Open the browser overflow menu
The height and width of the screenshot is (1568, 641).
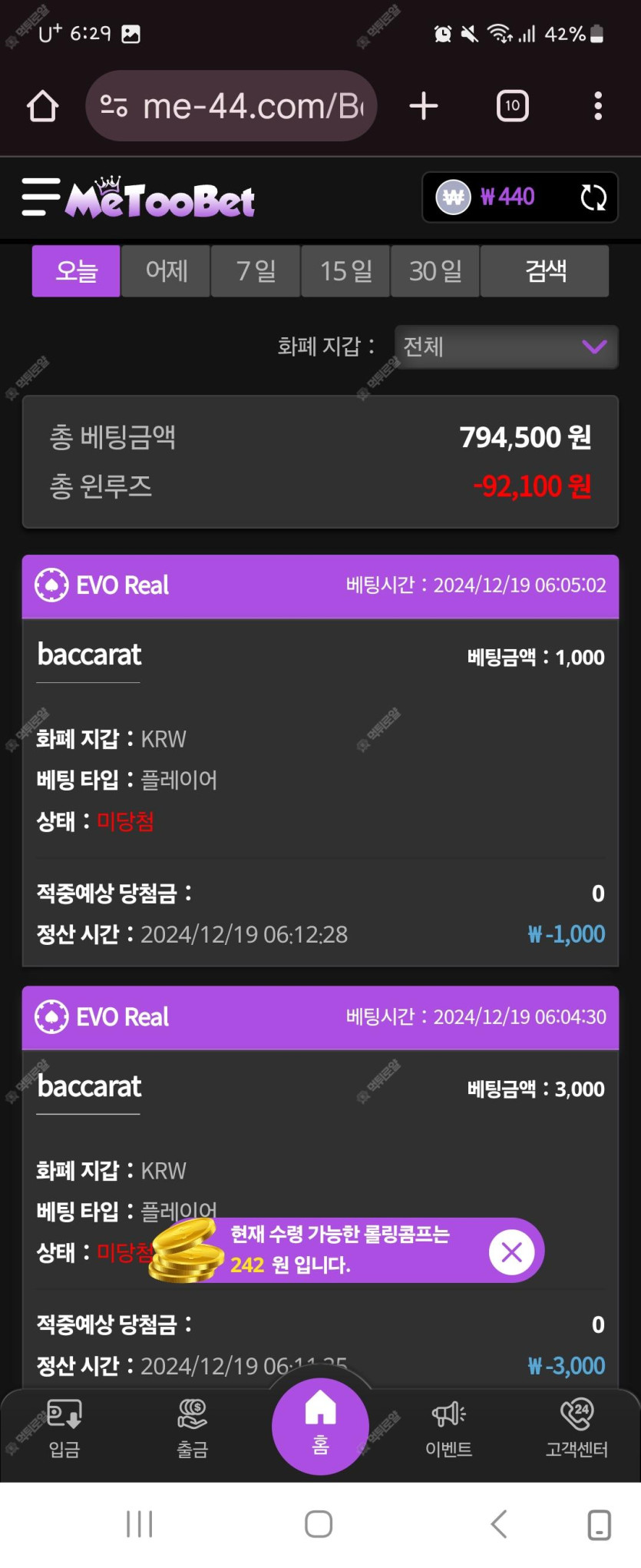pos(598,106)
